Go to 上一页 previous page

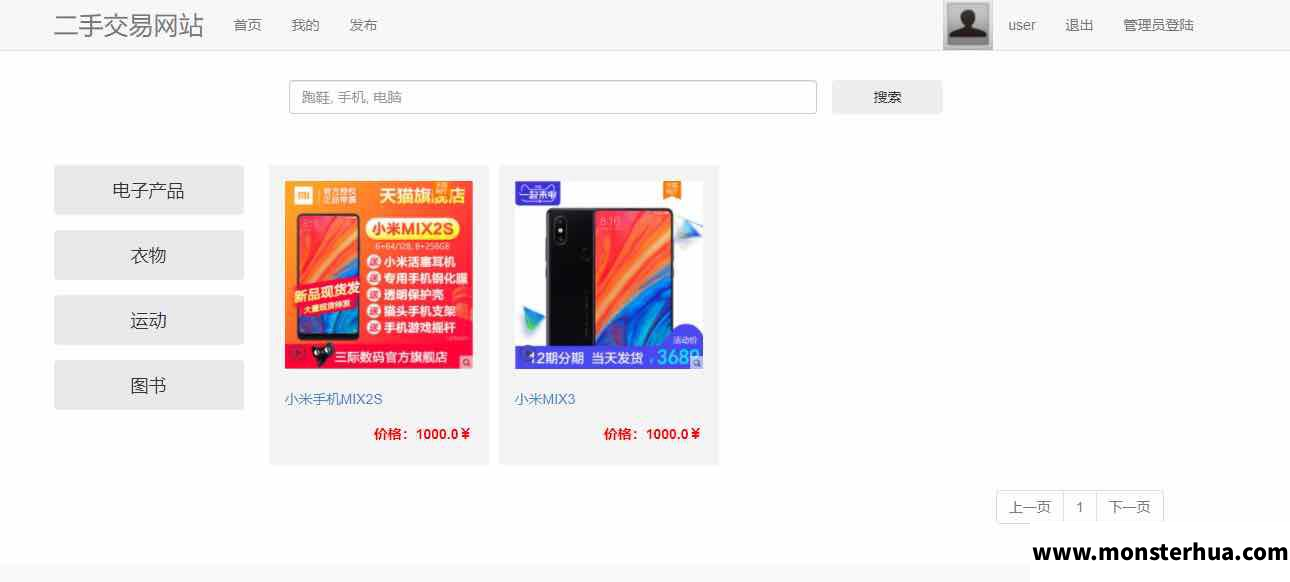click(x=1029, y=507)
